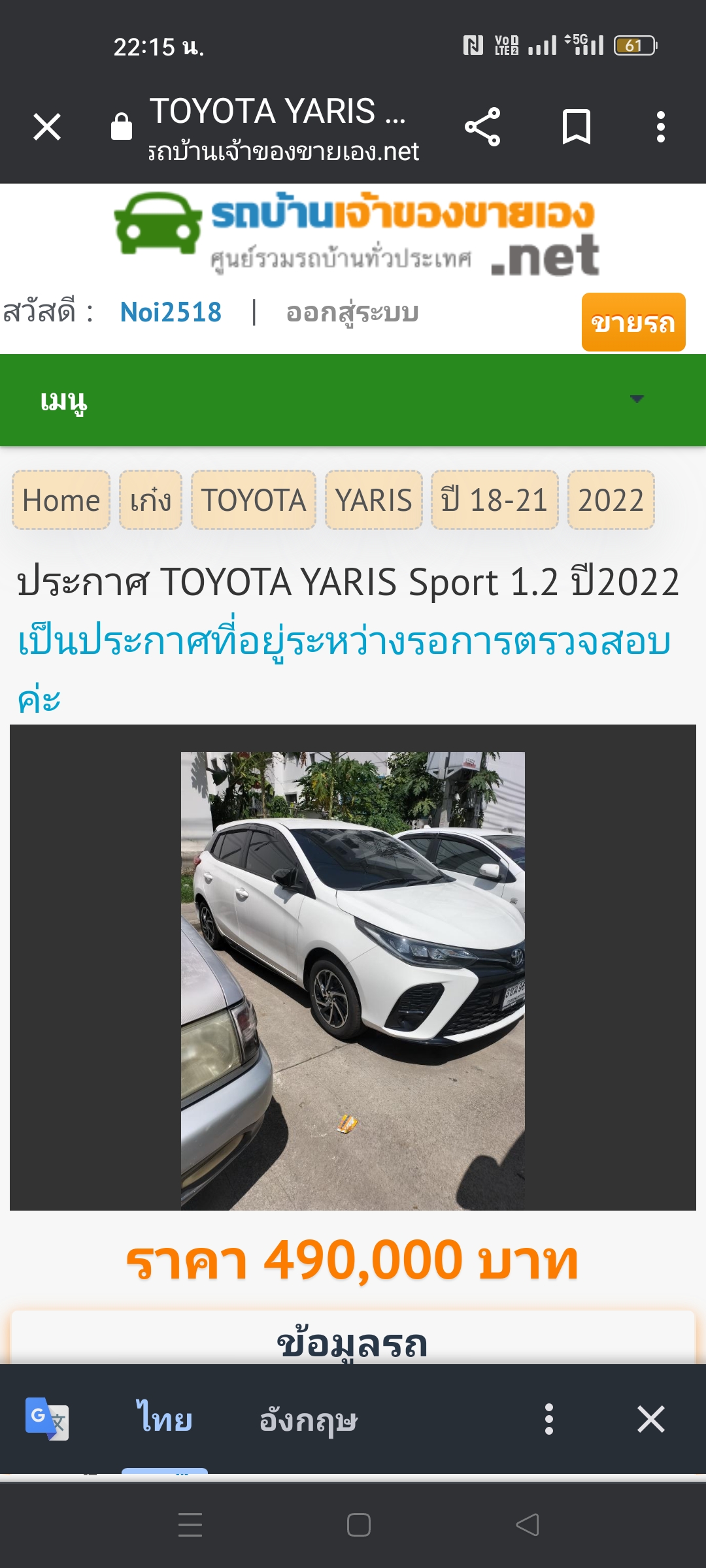Viewport: 706px width, 1568px height.
Task: Choose the ปี 18-21 breadcrumb
Action: (x=494, y=500)
